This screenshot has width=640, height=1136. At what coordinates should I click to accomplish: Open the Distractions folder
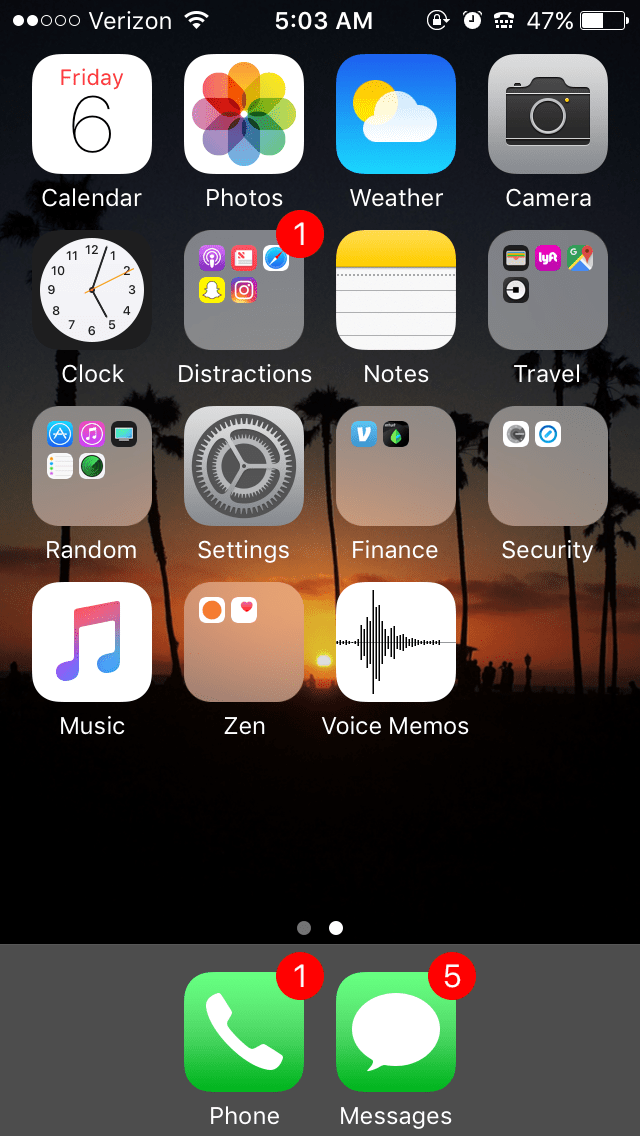point(244,290)
